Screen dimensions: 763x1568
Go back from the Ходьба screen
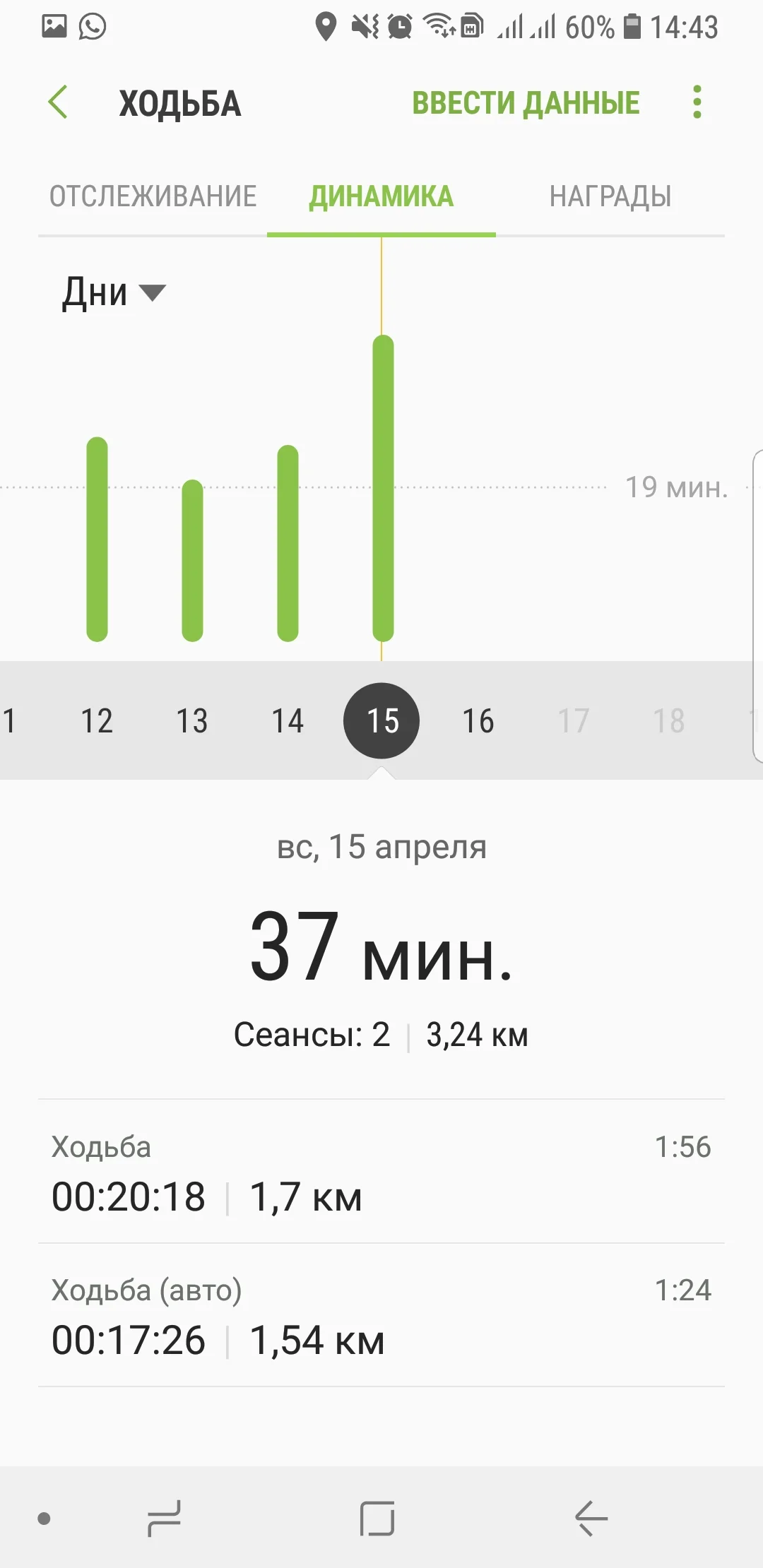[59, 102]
